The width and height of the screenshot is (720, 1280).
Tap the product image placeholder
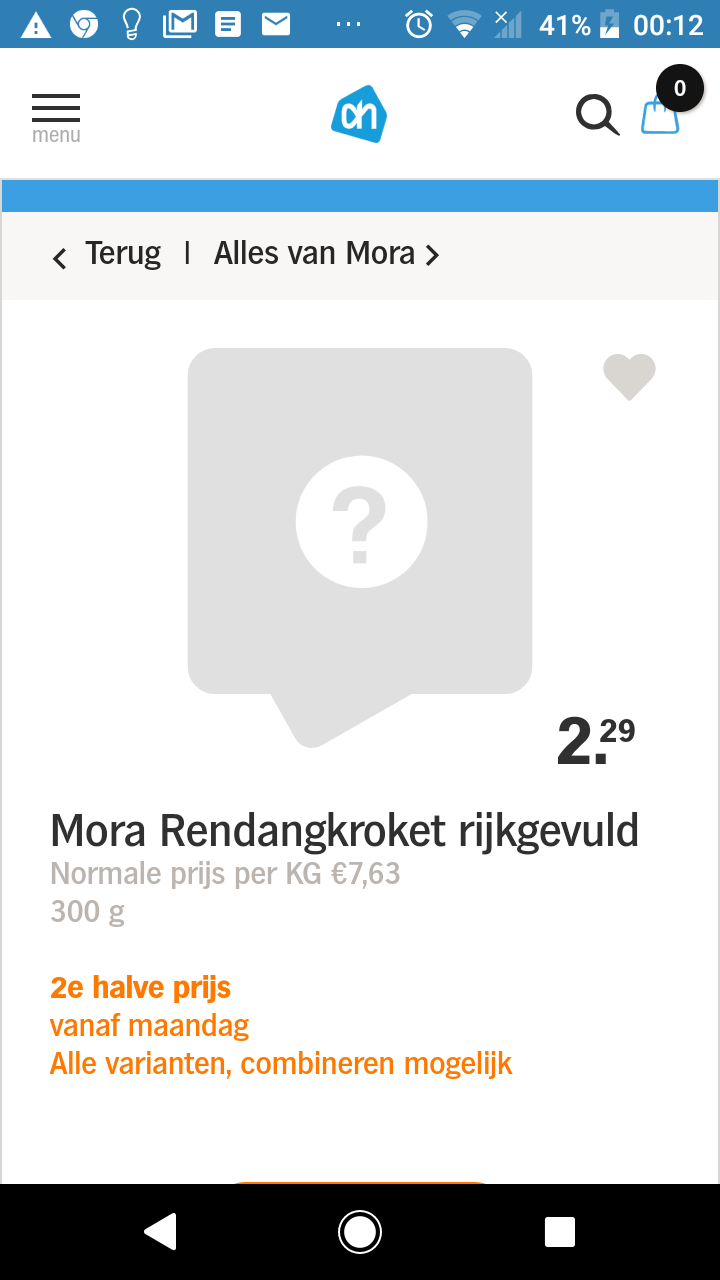tap(360, 547)
